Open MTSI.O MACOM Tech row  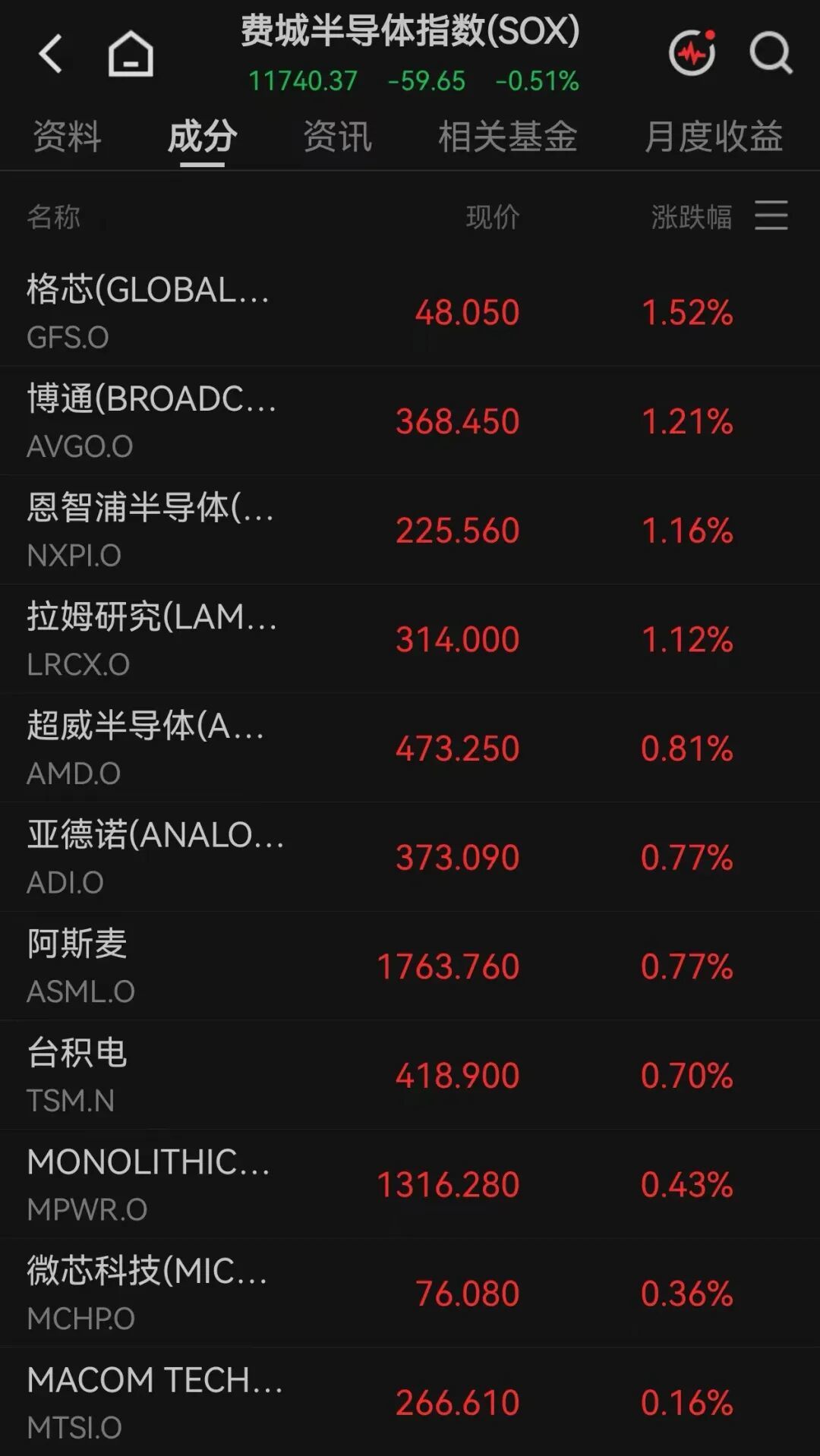[410, 1402]
